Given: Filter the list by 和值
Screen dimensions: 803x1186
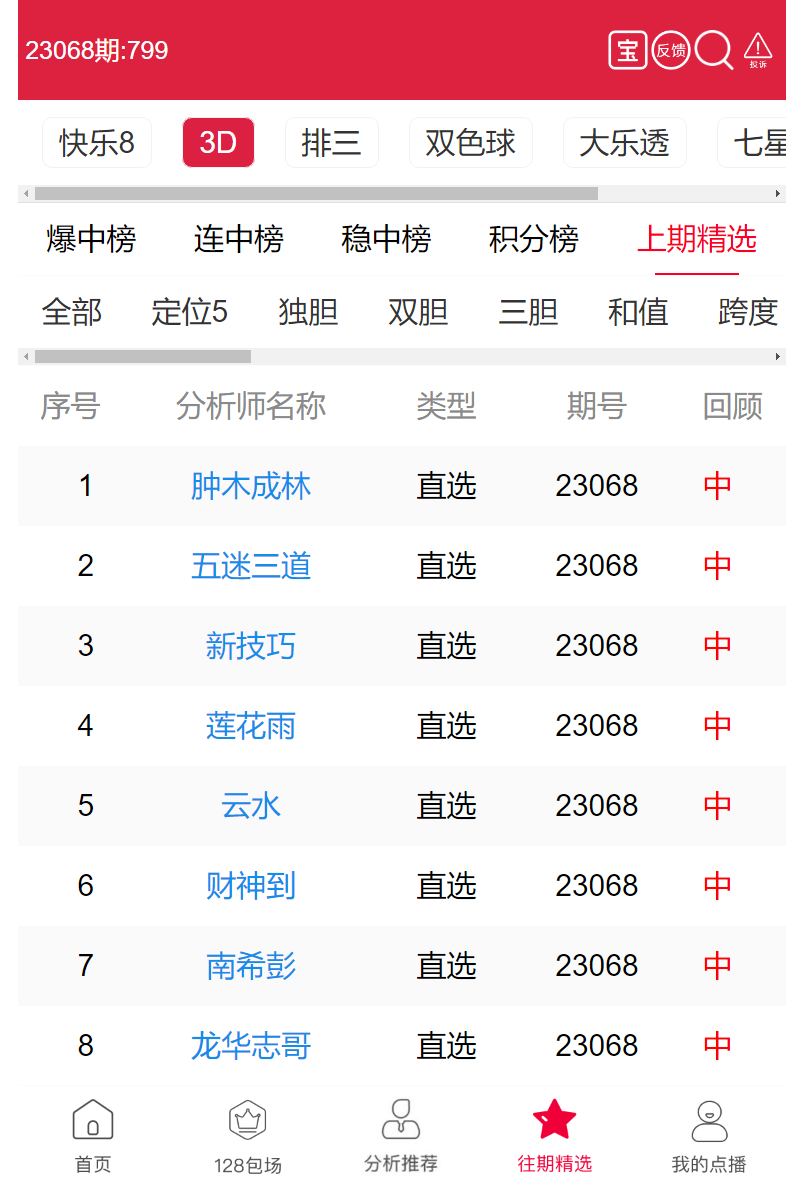Looking at the screenshot, I should [638, 312].
